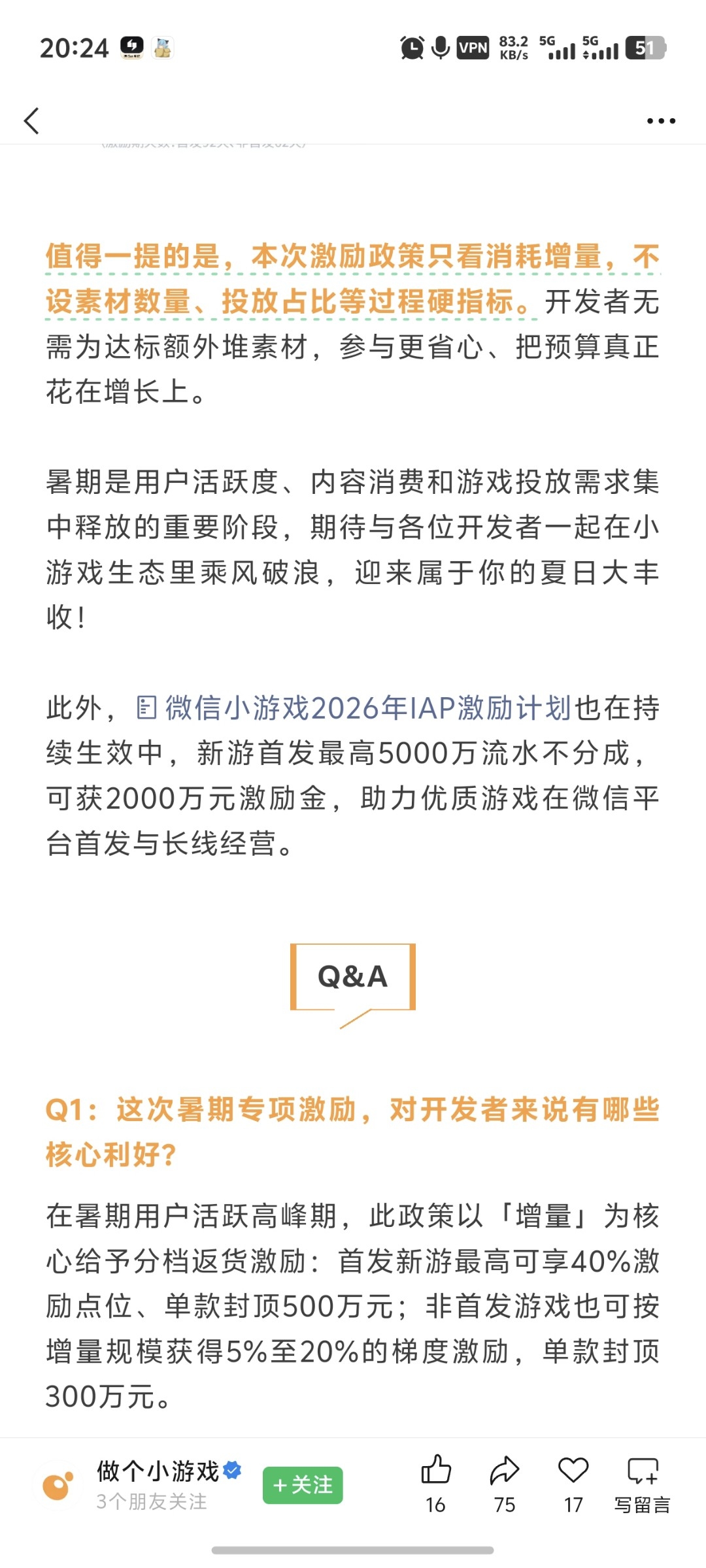Image resolution: width=706 pixels, height=1568 pixels.
Task: Write a comment via 写留言
Action: (642, 1484)
